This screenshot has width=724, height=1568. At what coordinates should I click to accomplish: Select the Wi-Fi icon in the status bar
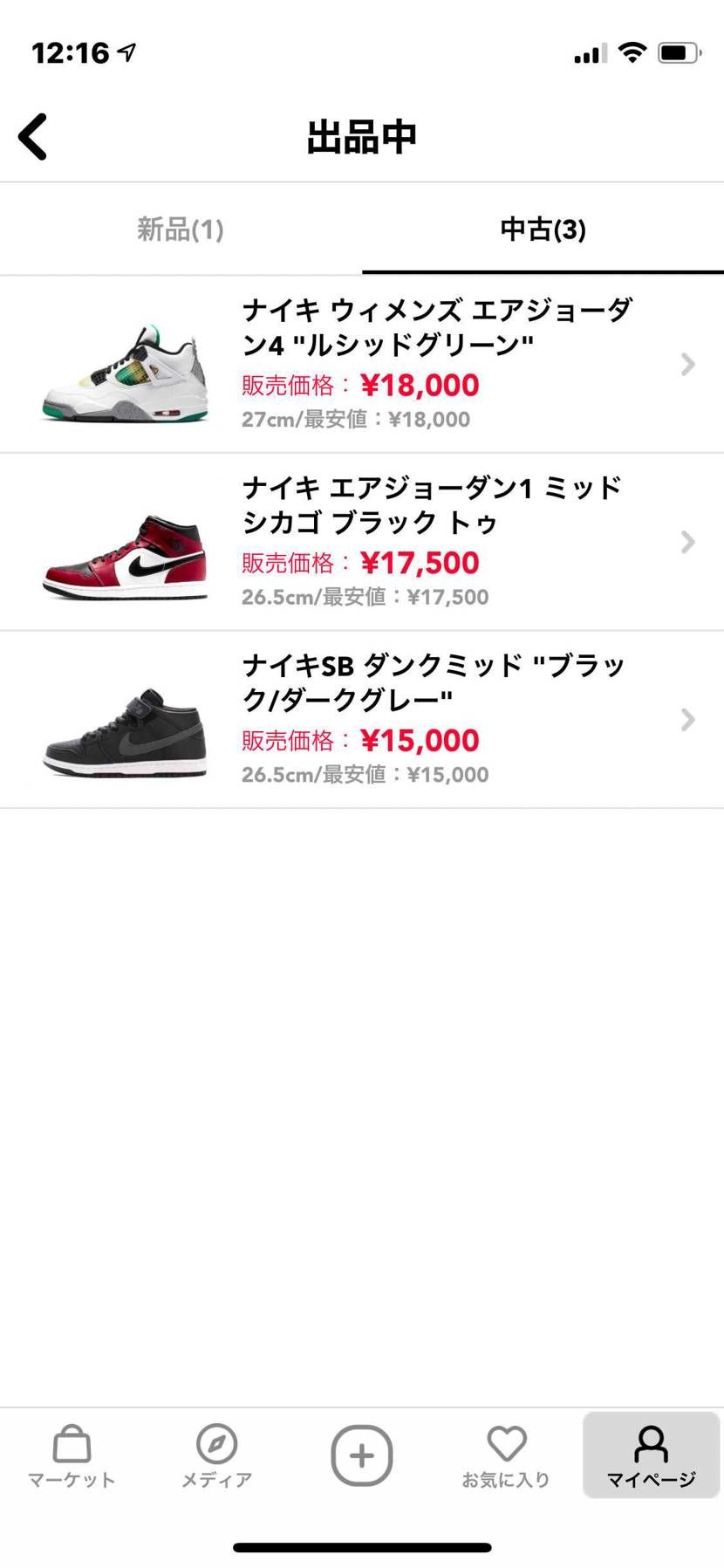pos(632,52)
